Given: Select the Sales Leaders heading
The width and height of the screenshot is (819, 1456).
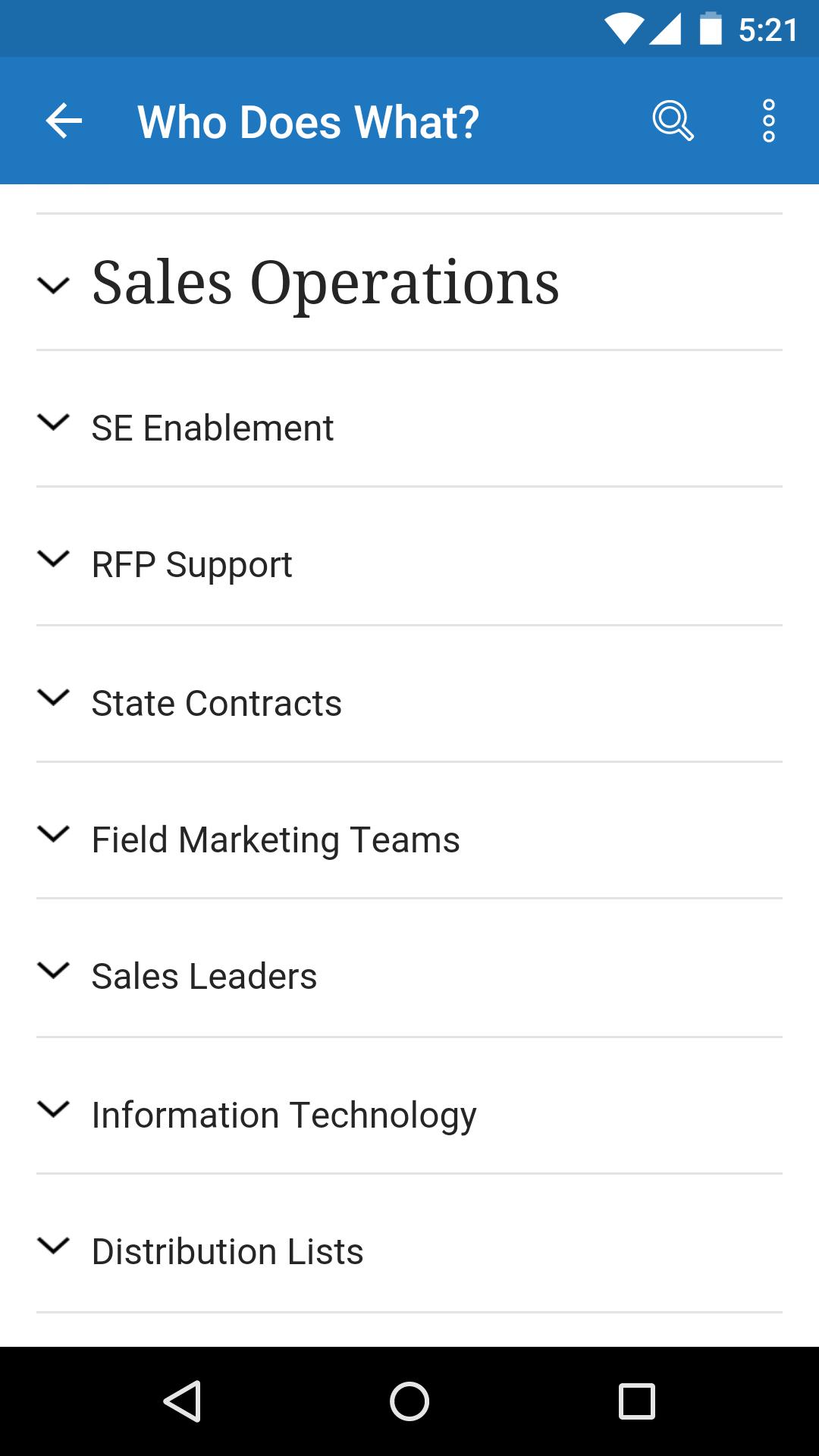Looking at the screenshot, I should (205, 974).
